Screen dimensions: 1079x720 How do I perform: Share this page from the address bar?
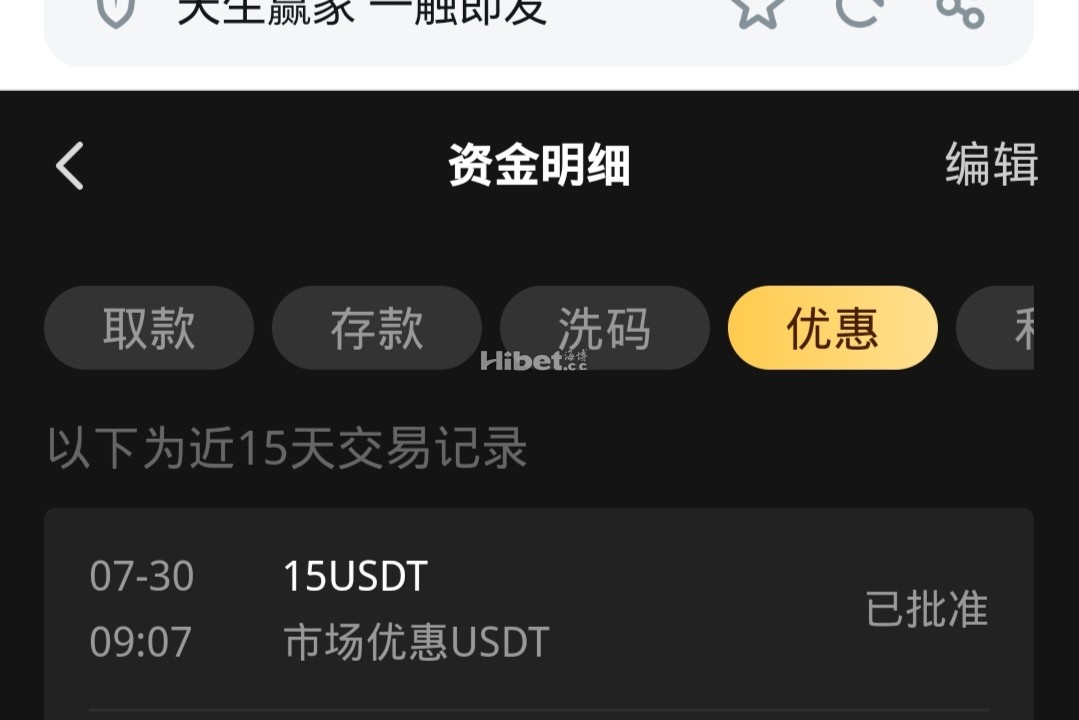[960, 10]
